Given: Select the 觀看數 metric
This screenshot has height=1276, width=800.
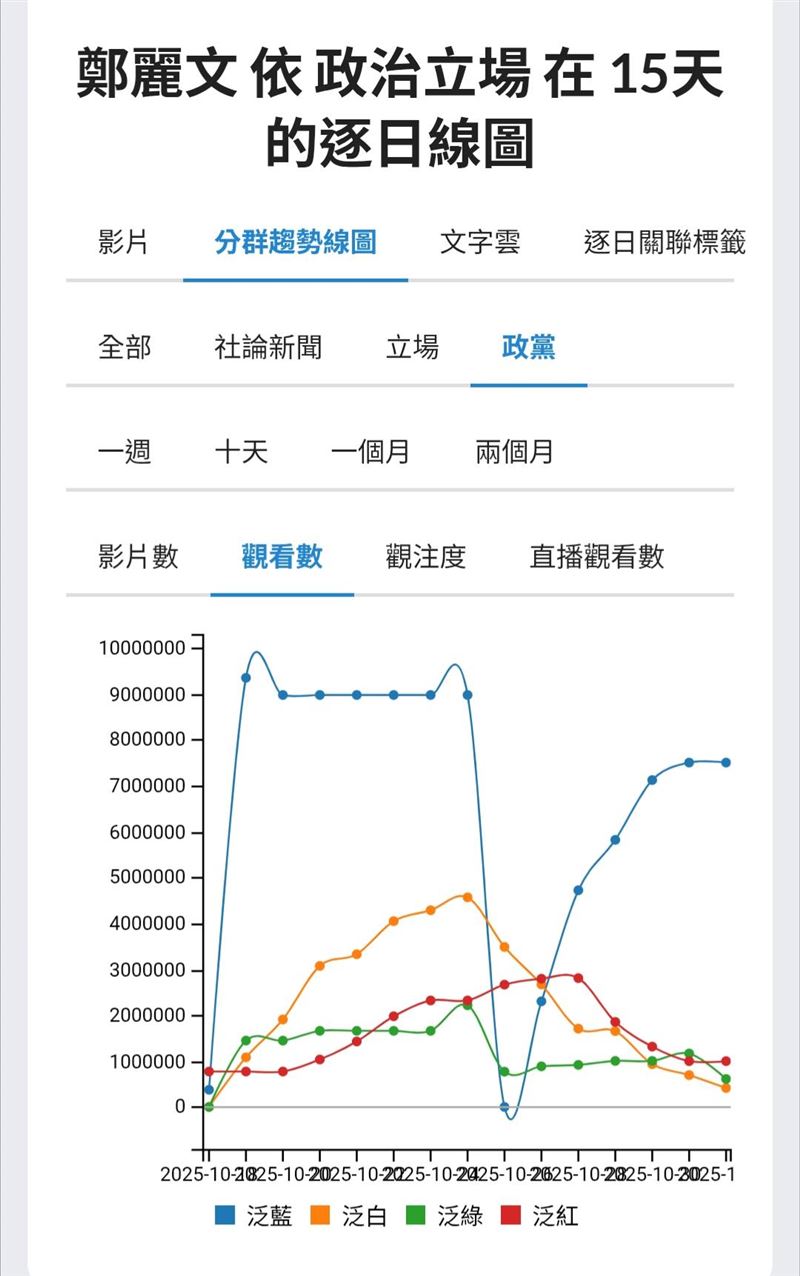Looking at the screenshot, I should click(x=281, y=559).
